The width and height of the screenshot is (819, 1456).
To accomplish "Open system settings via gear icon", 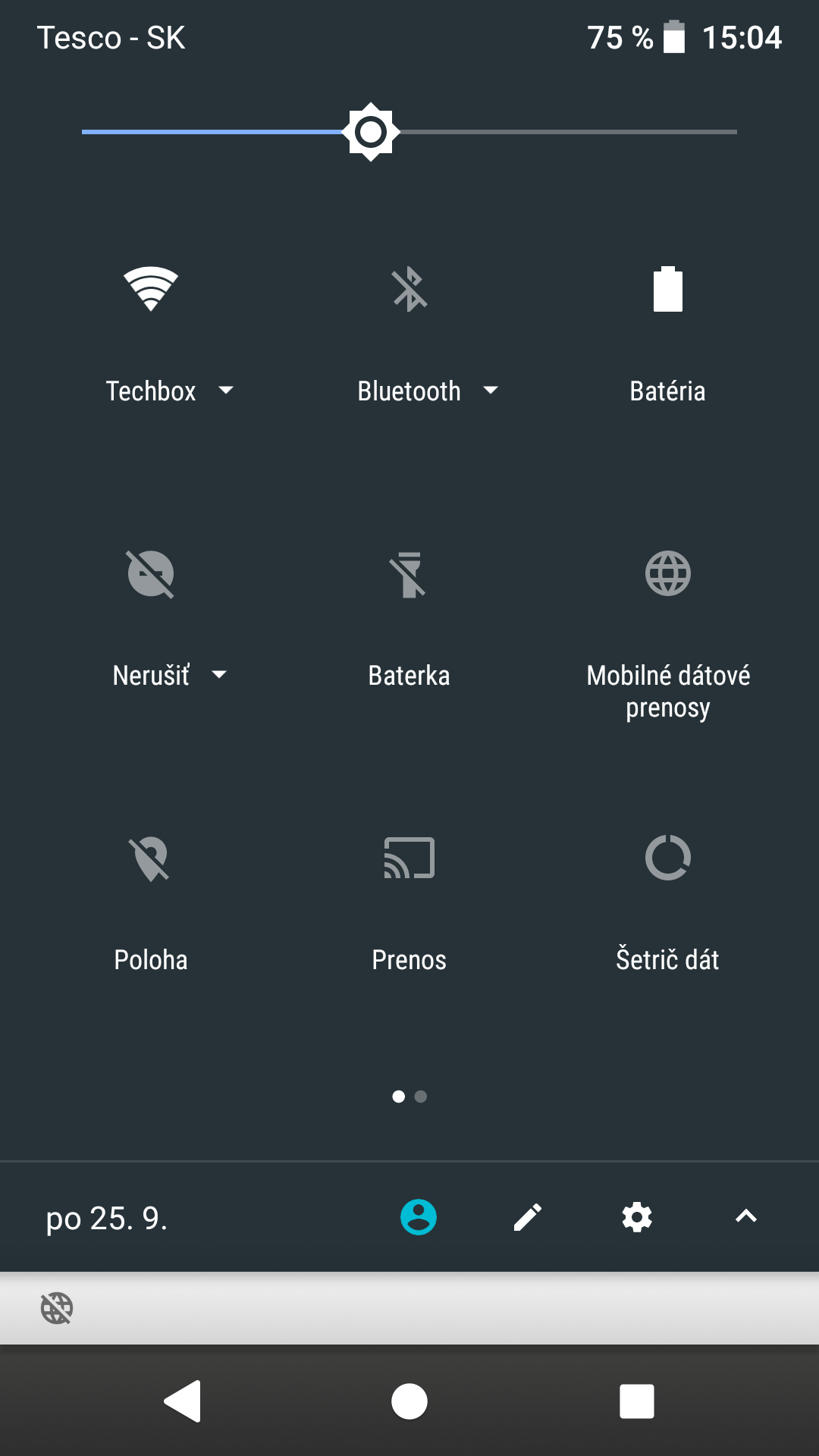I will (x=637, y=1217).
